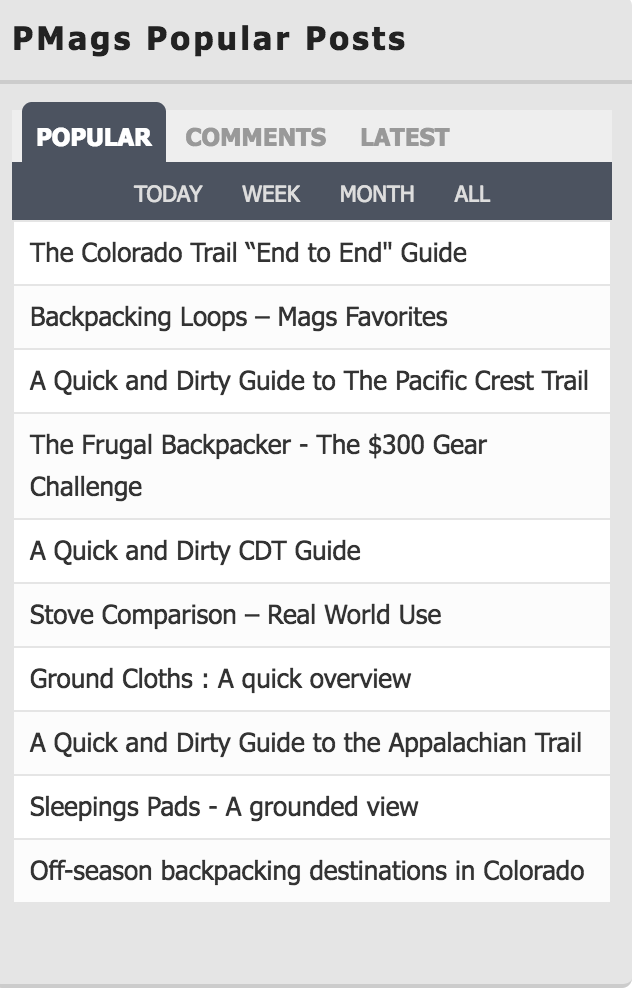The image size is (632, 988).
Task: Open Ground Cloths quick overview post
Action: coord(220,679)
